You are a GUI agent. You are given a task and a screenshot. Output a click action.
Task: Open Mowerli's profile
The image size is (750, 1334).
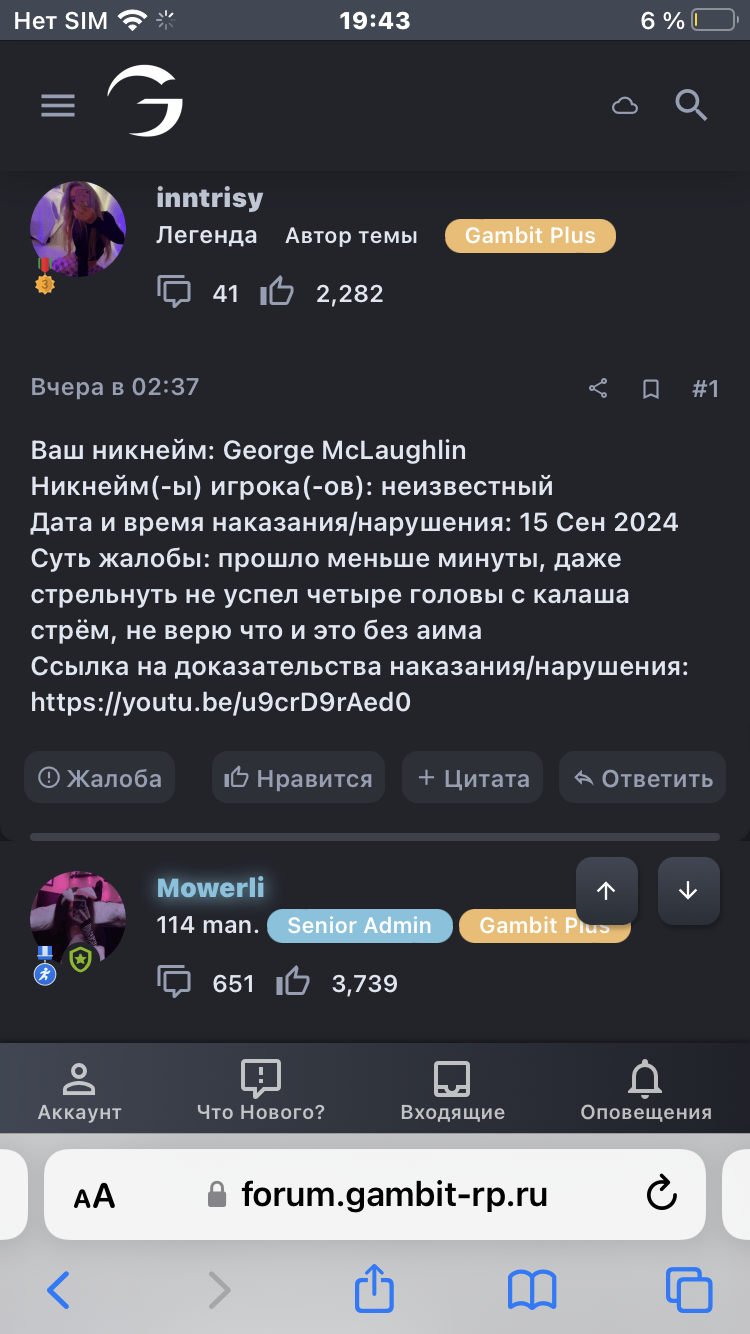210,887
